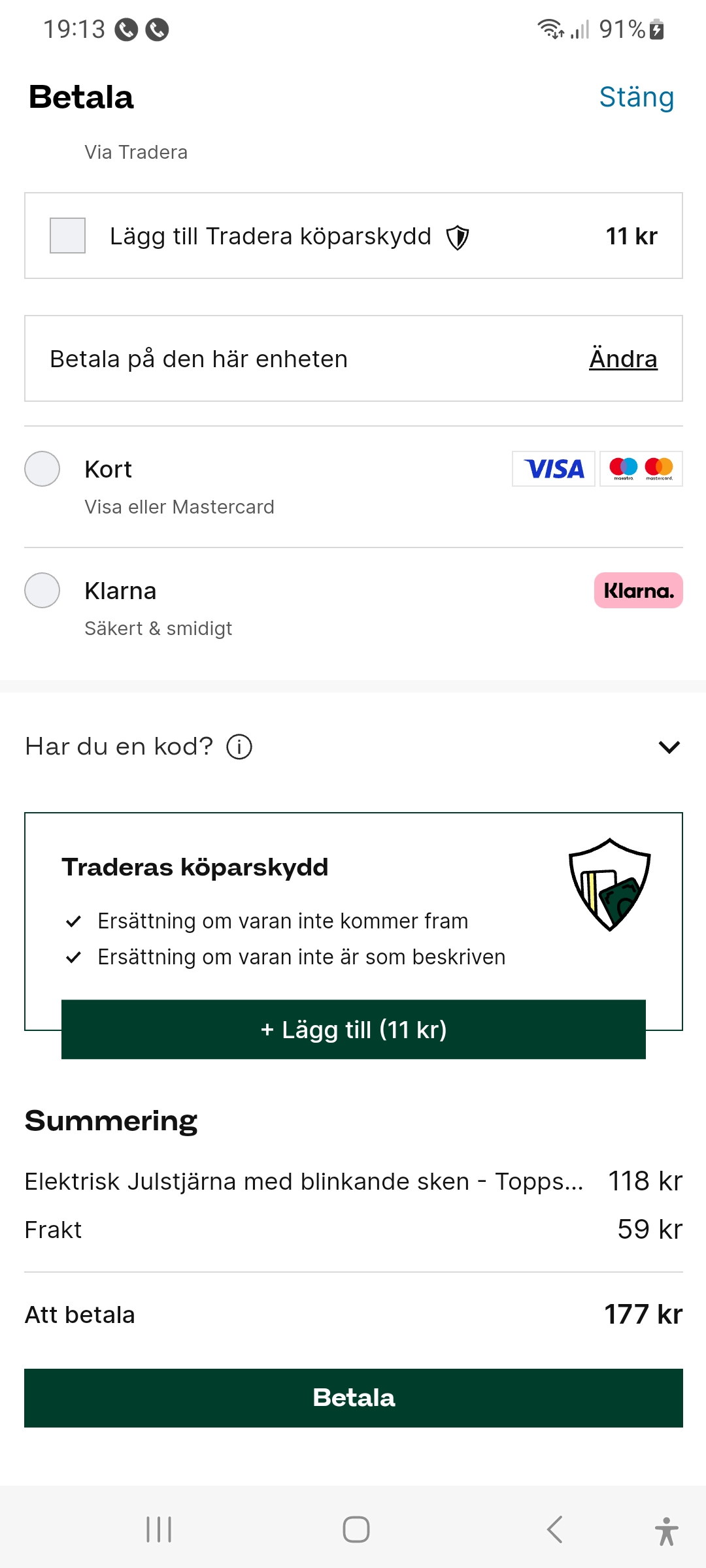Tap the Ändra link

coord(622,359)
